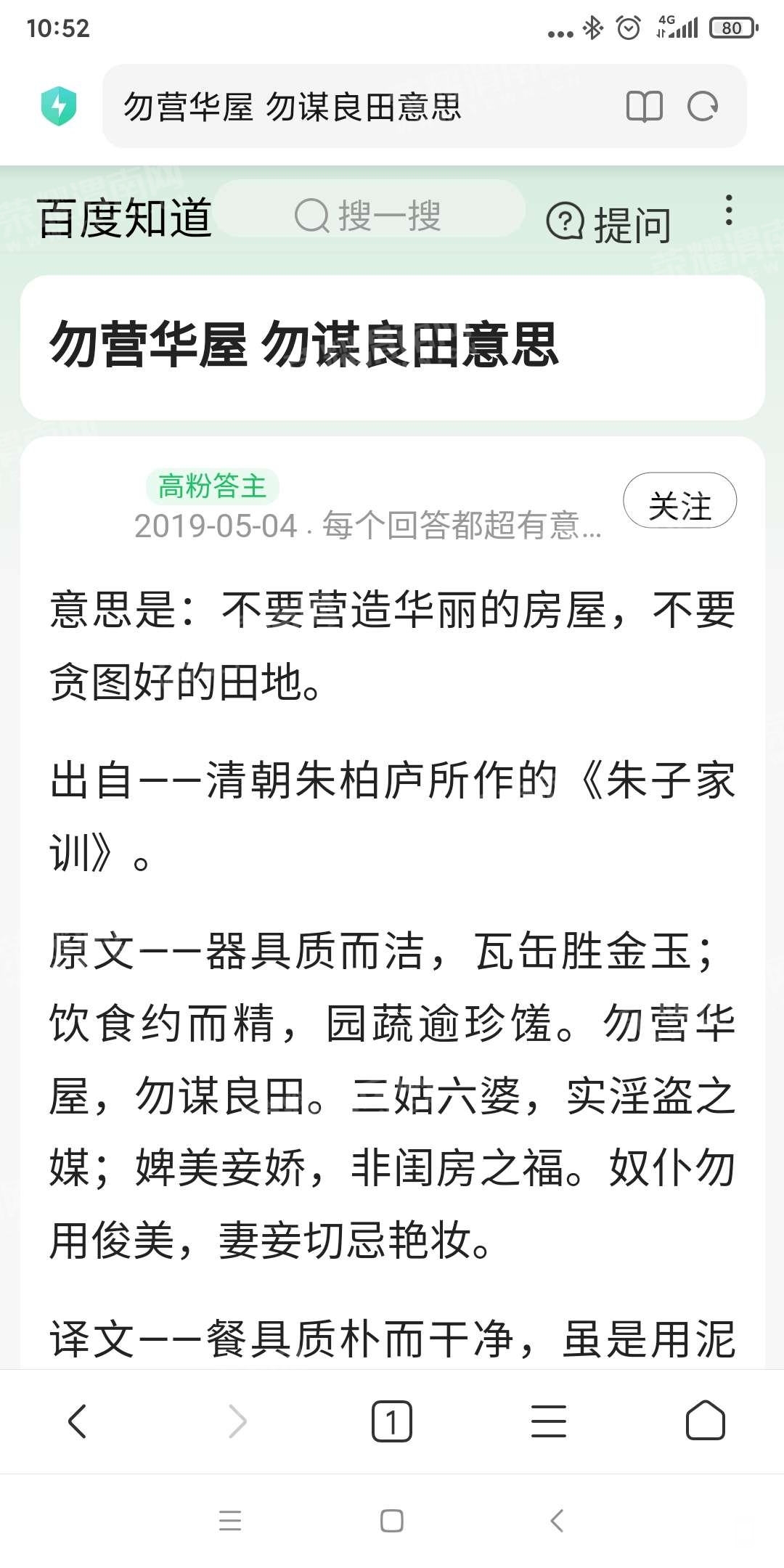The image size is (784, 1568).
Task: Open the 搜一搜 search box
Action: pyautogui.click(x=369, y=216)
